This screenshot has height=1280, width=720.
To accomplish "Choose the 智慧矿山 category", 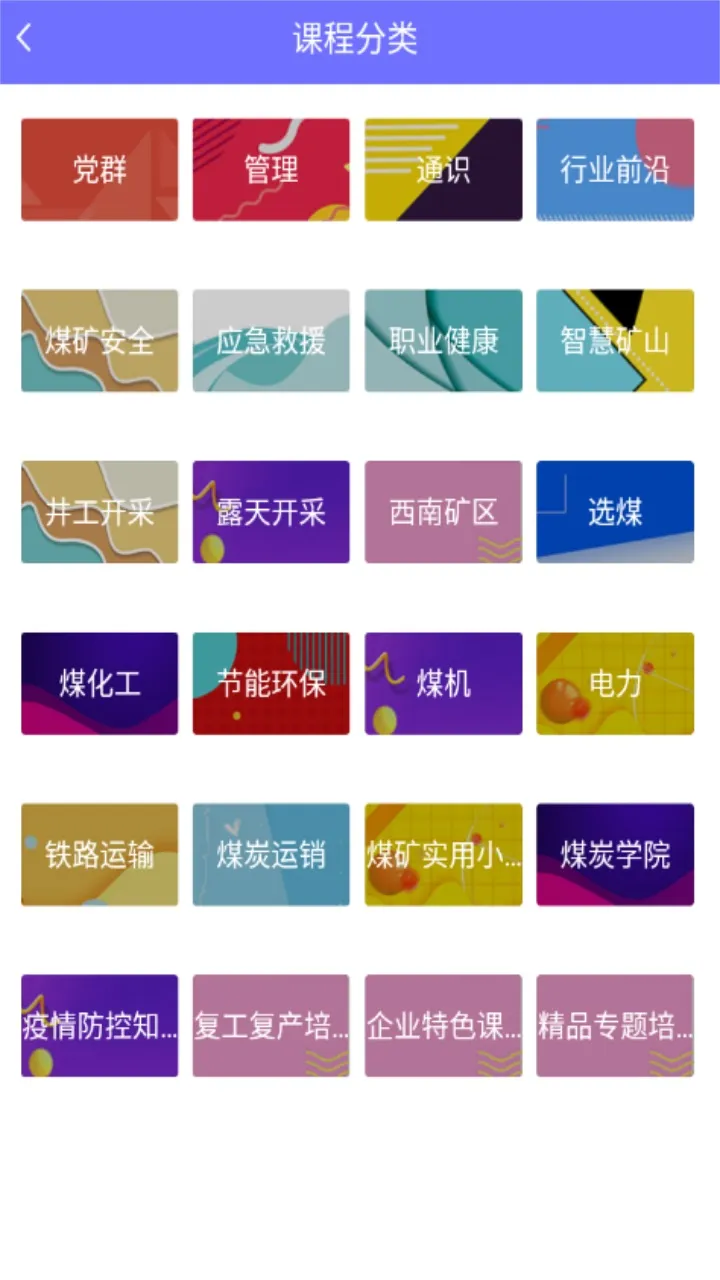I will 615,341.
